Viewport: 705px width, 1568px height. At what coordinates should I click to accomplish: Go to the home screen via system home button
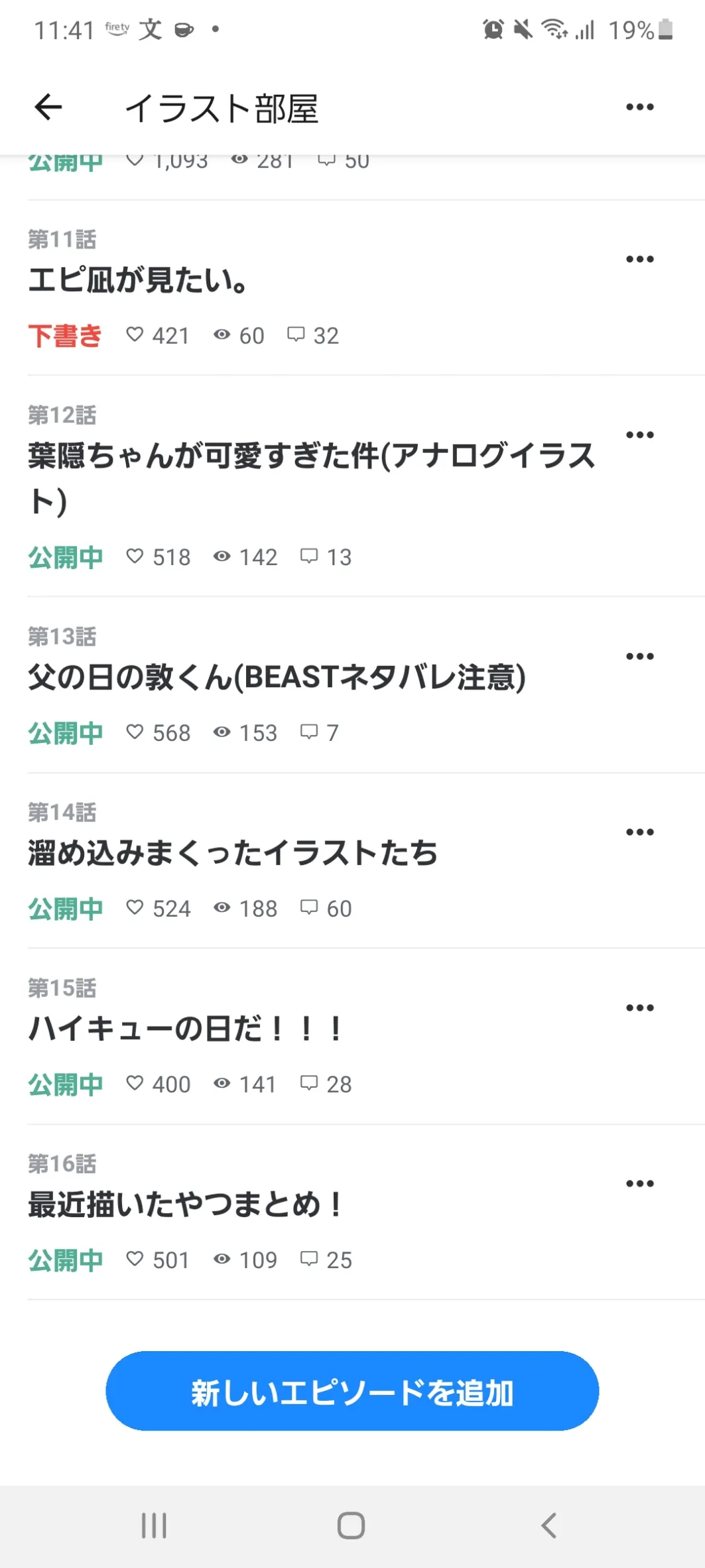[x=351, y=1526]
